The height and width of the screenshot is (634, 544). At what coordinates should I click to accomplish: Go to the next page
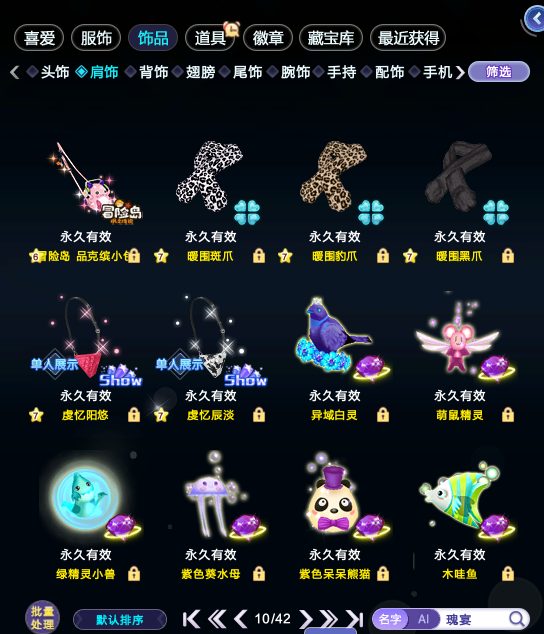[306, 619]
